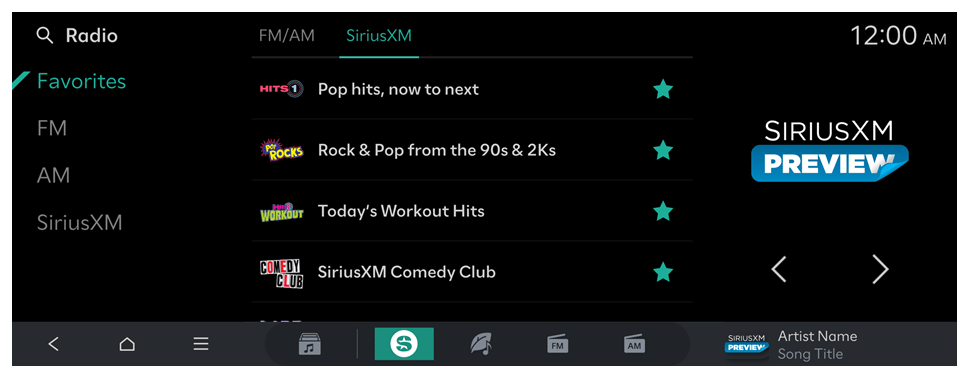Unfavorite Today's Workout Hits star
Image resolution: width=969 pixels, height=378 pixels.
(663, 211)
